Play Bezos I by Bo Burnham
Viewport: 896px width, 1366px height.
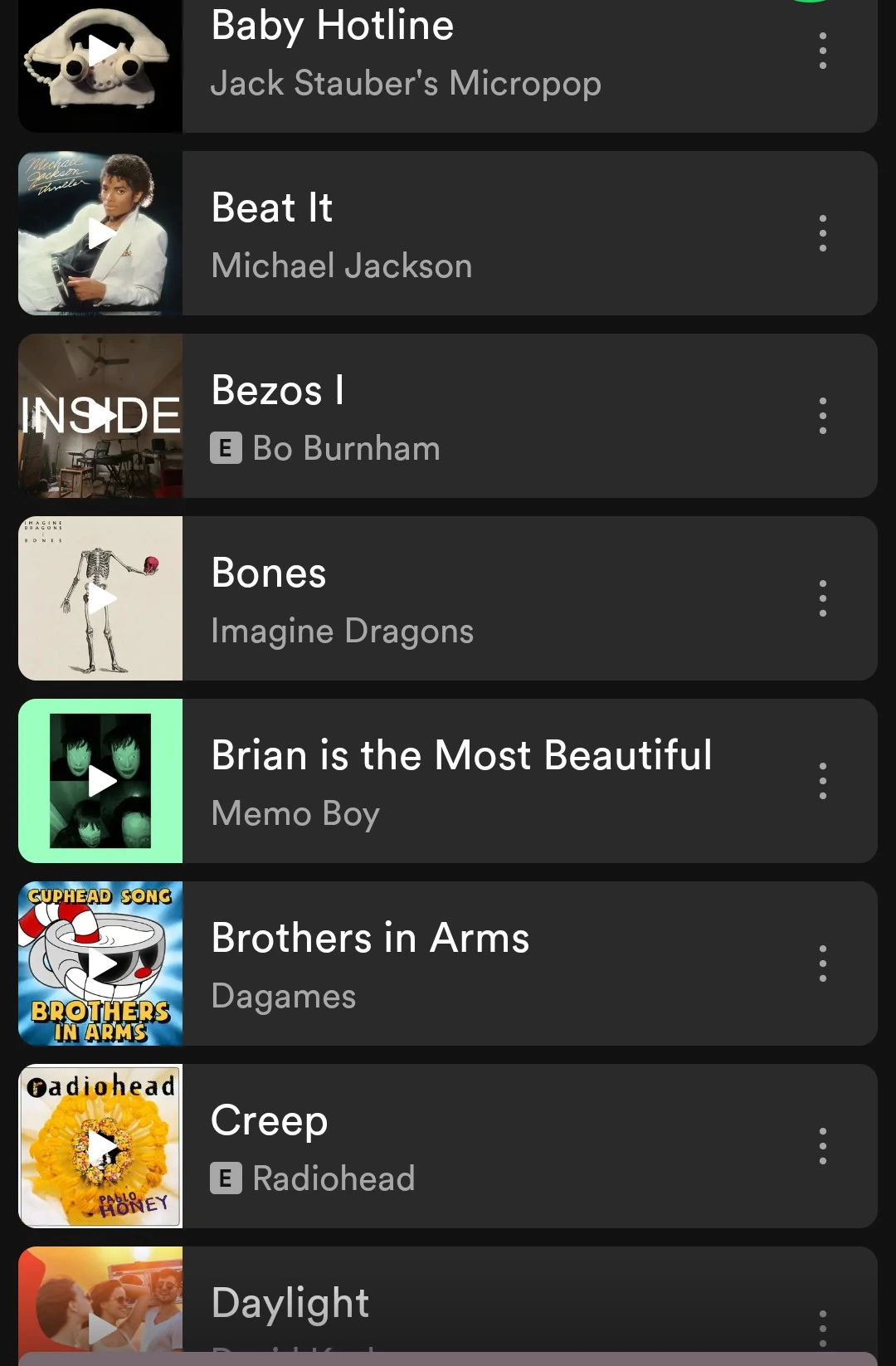[x=101, y=416]
